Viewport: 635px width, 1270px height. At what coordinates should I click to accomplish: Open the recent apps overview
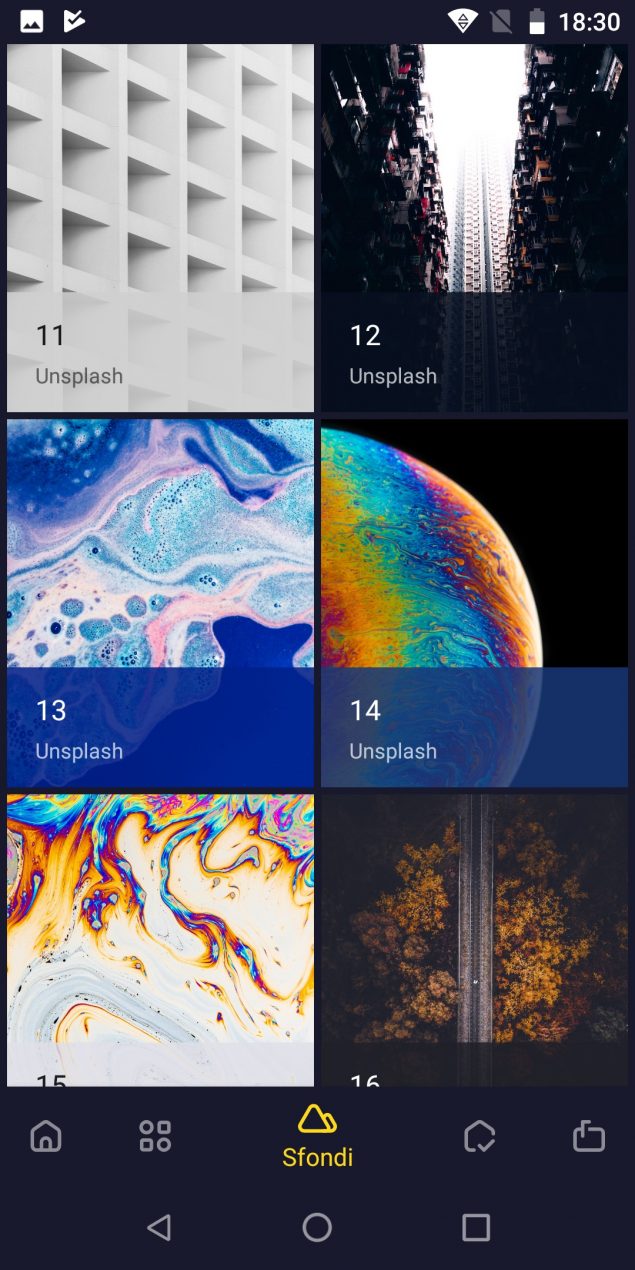(476, 1227)
